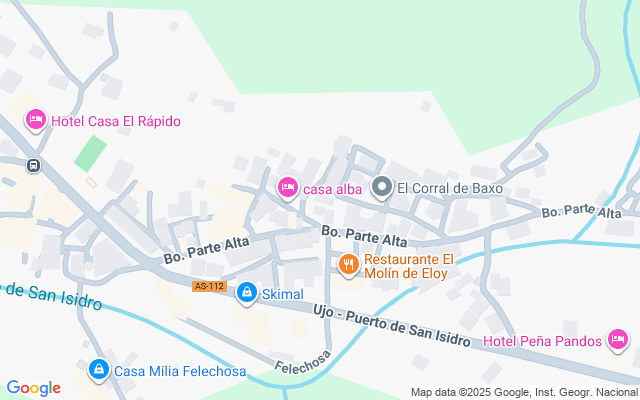
Task: Open the Google logo link
Action: (33, 388)
